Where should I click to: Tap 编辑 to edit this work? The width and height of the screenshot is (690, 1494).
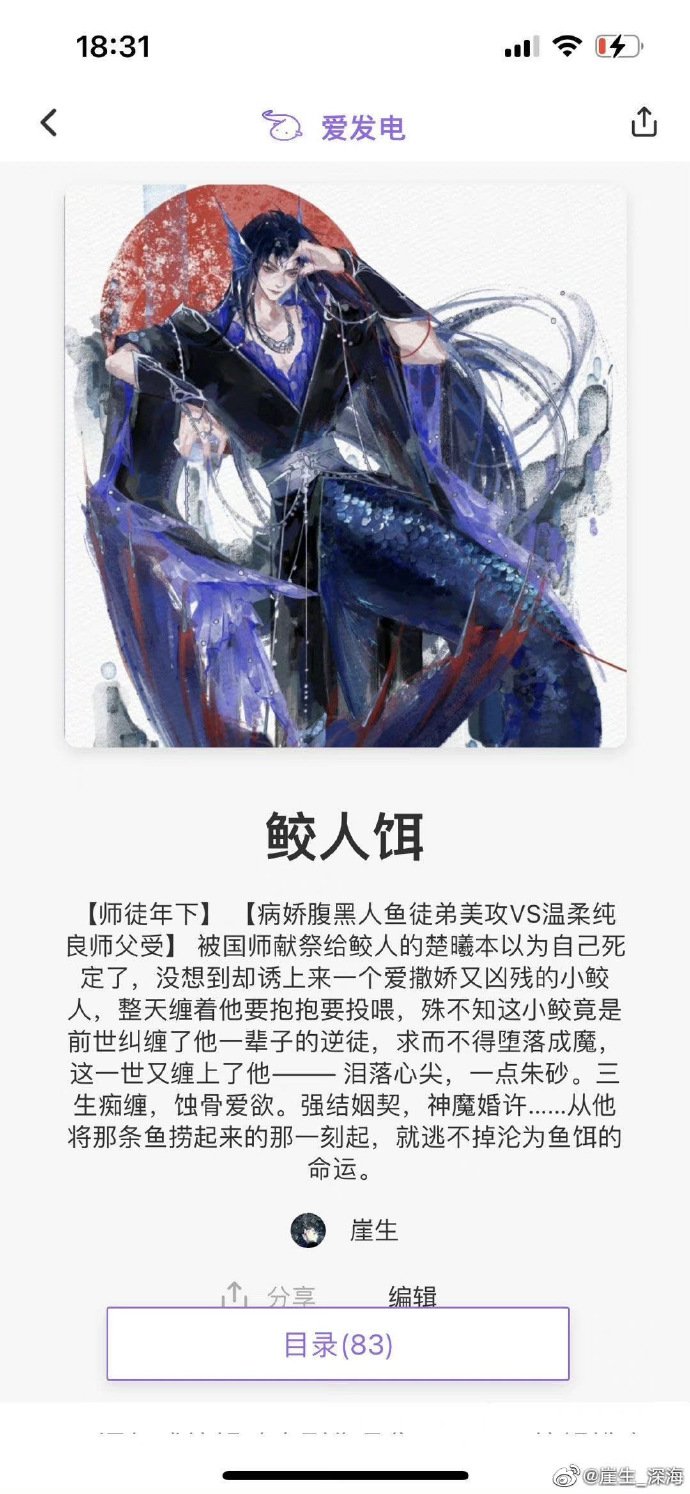coord(412,1296)
